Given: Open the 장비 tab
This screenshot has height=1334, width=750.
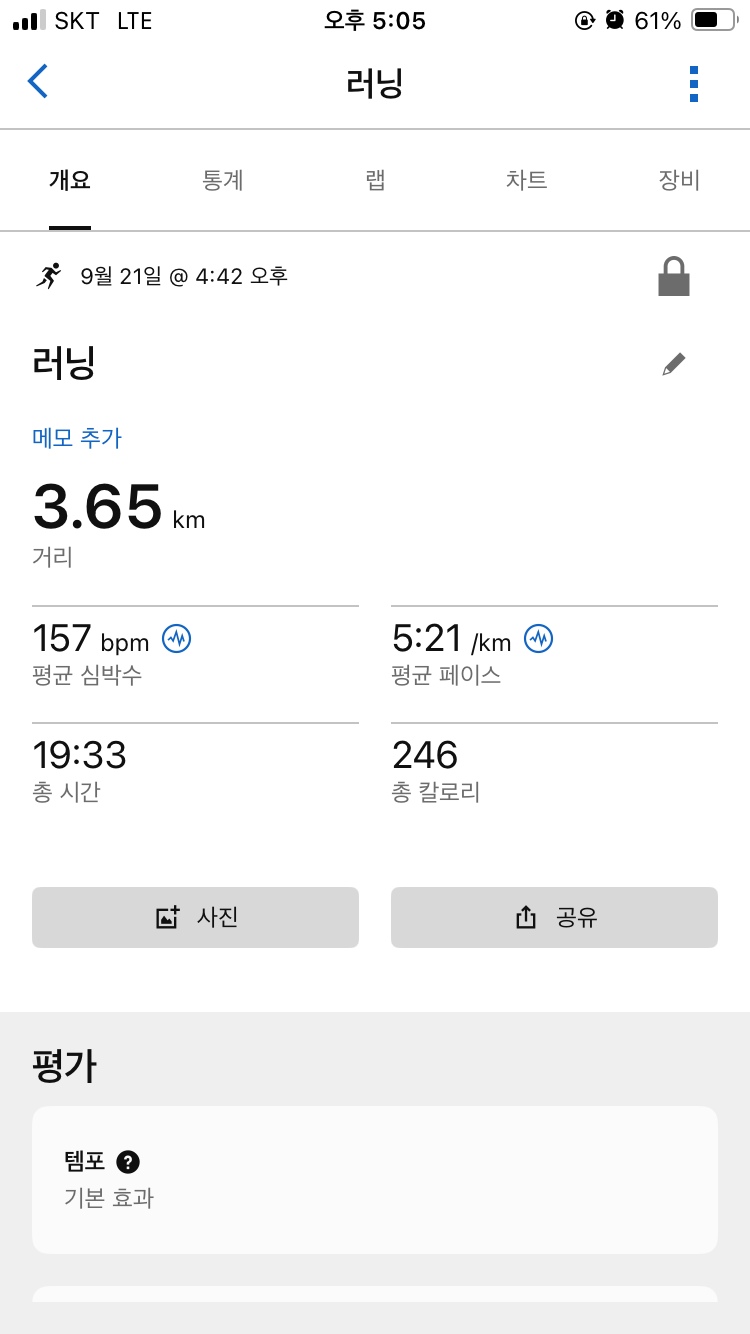Looking at the screenshot, I should [x=679, y=180].
